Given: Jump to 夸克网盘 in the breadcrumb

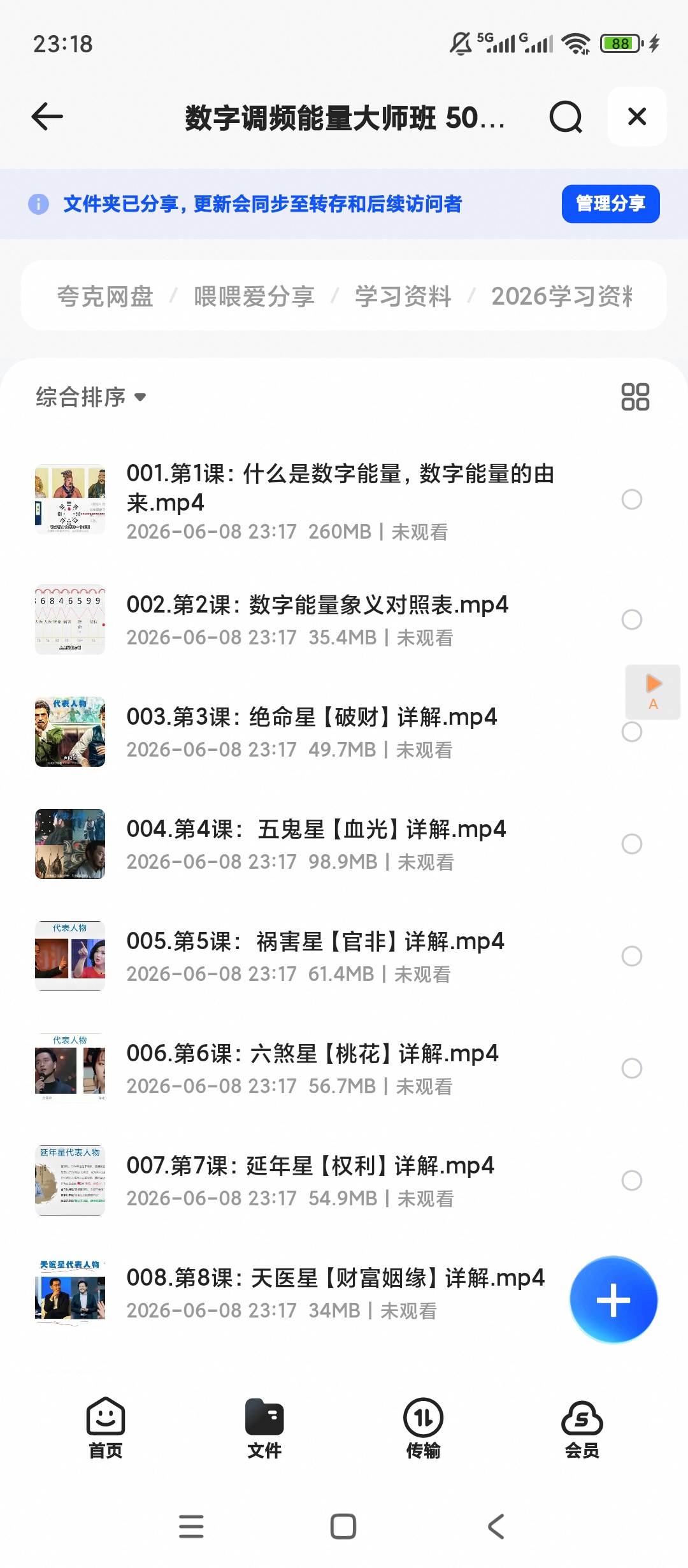Looking at the screenshot, I should click(x=105, y=296).
